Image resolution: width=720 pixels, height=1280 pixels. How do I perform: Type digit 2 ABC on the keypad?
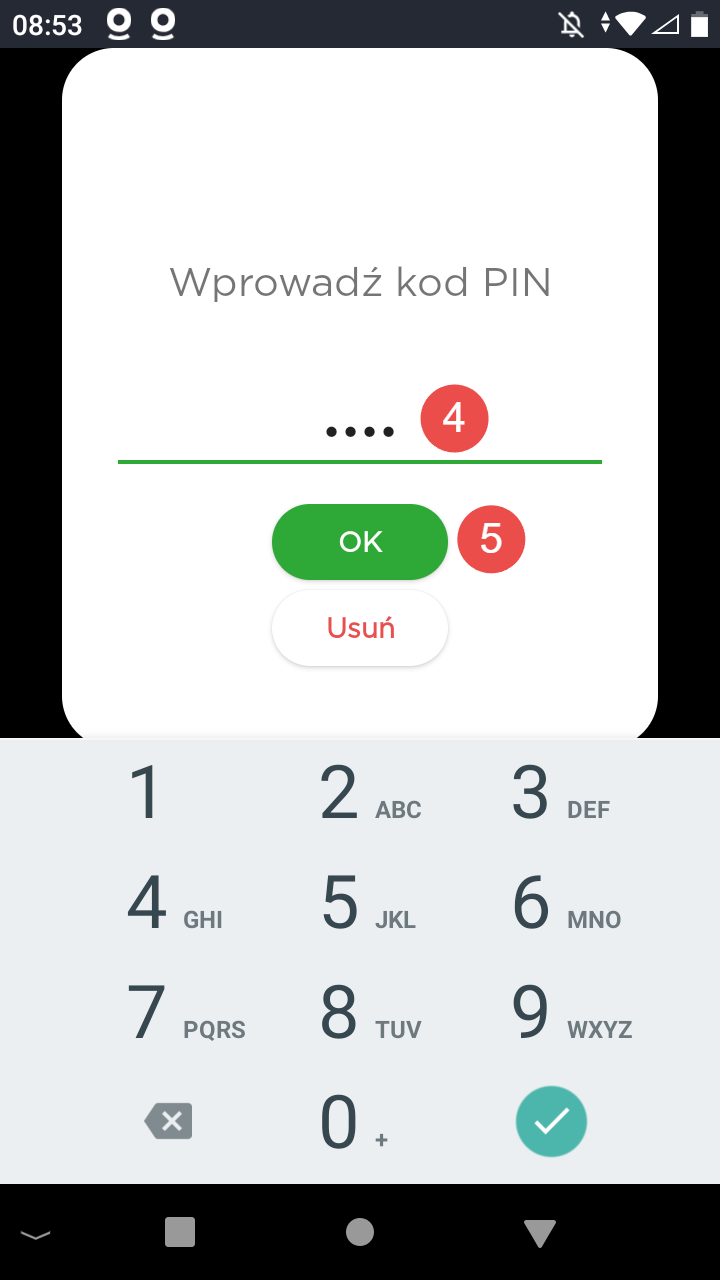coord(360,794)
